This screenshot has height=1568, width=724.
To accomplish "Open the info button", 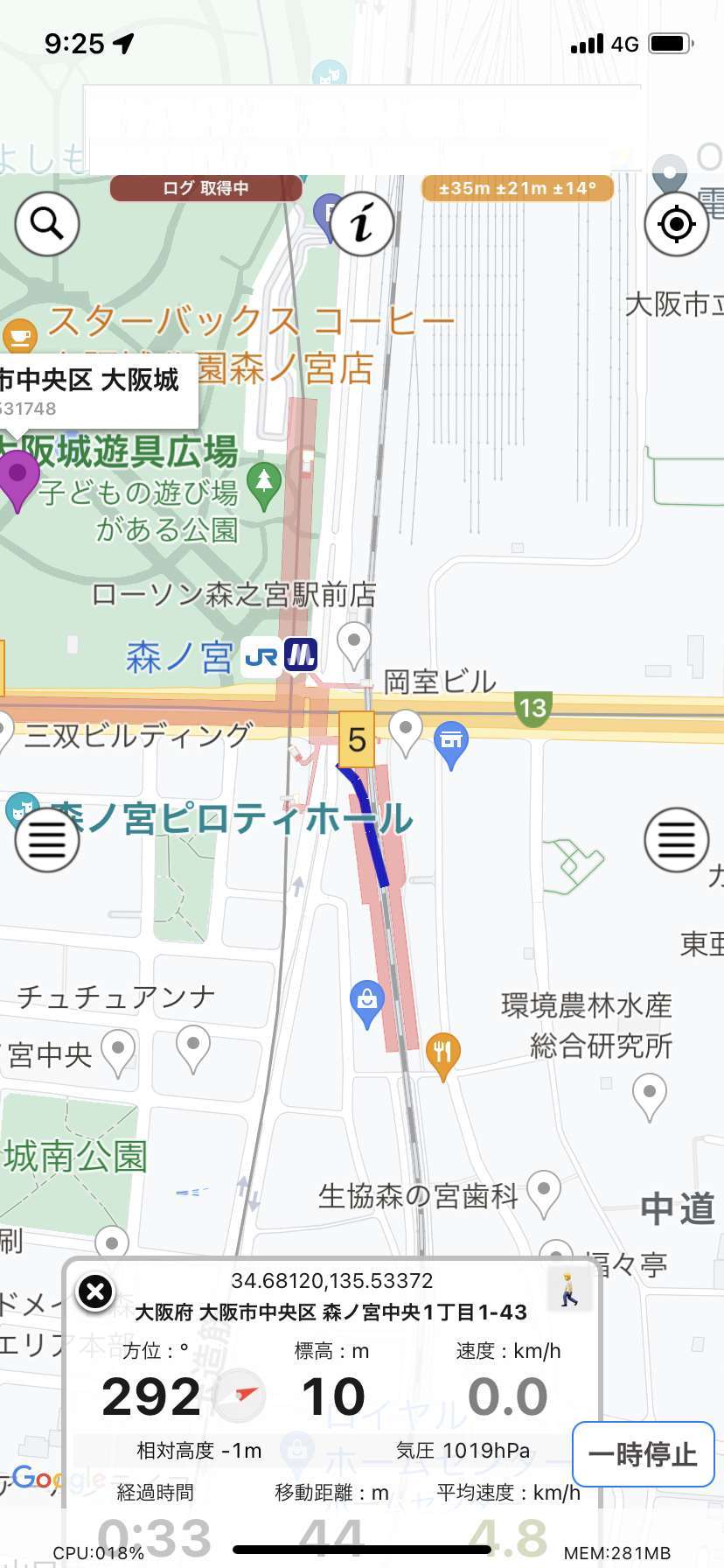I will tap(362, 224).
